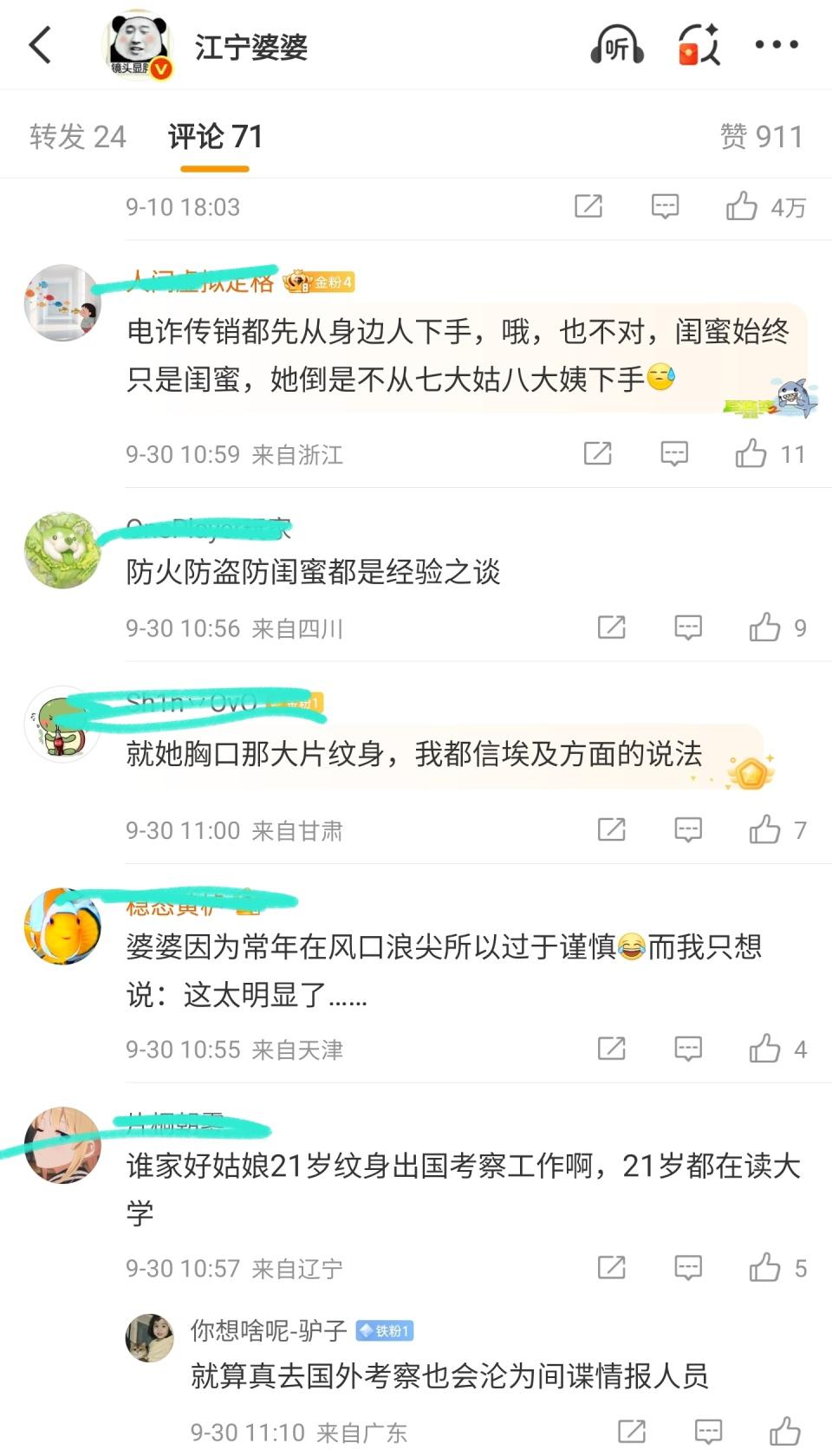Open the three-dot overflow menu
Viewport: 832px width, 1456px height.
click(776, 45)
